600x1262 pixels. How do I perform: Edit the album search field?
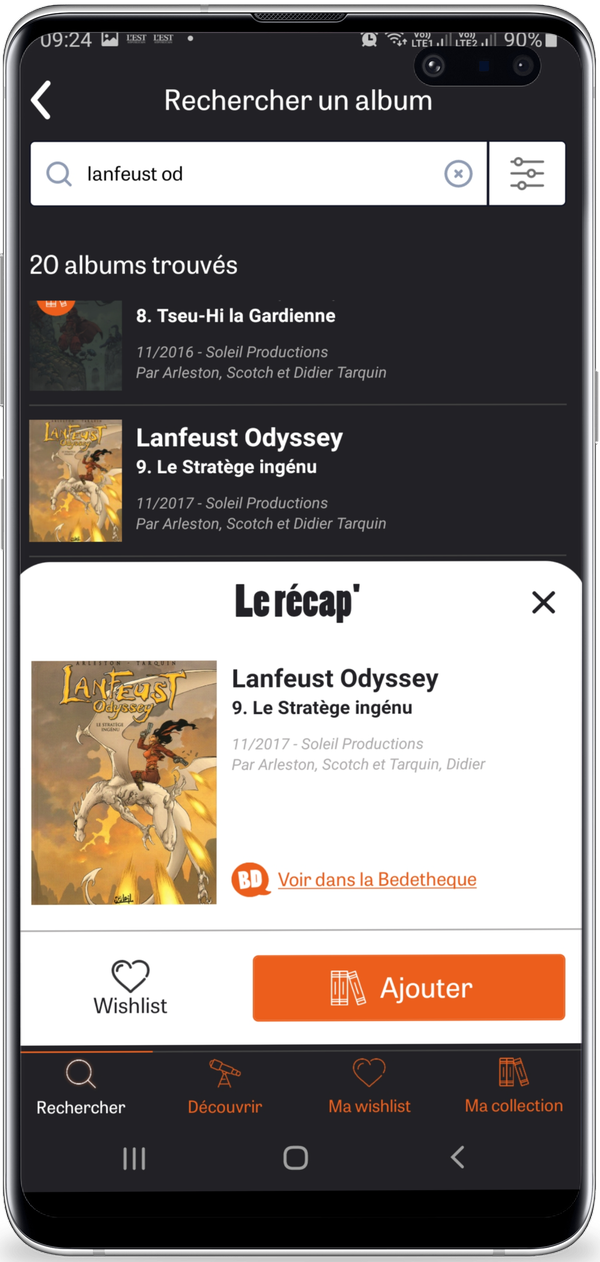[250, 174]
